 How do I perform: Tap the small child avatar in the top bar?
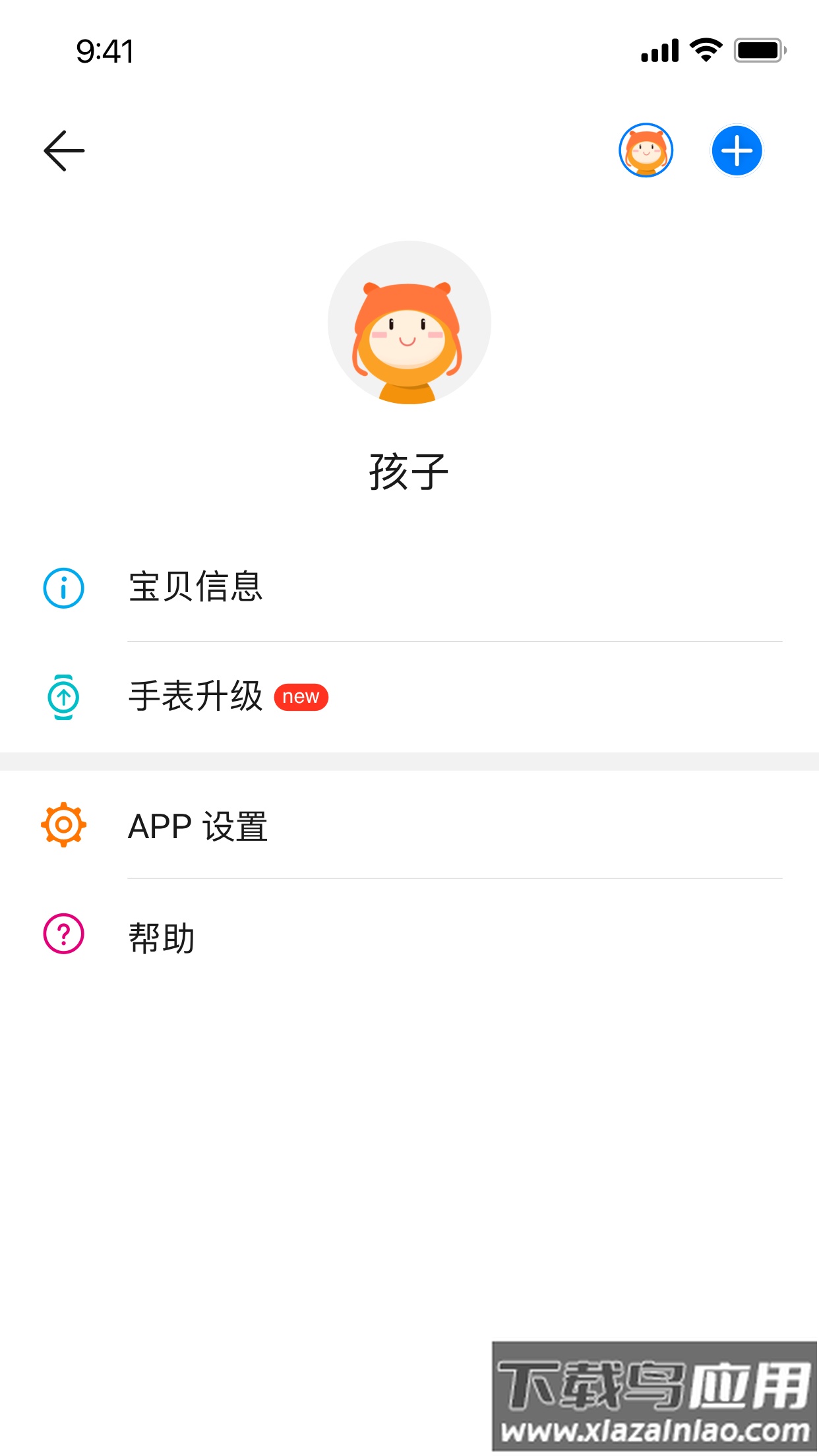(x=648, y=150)
